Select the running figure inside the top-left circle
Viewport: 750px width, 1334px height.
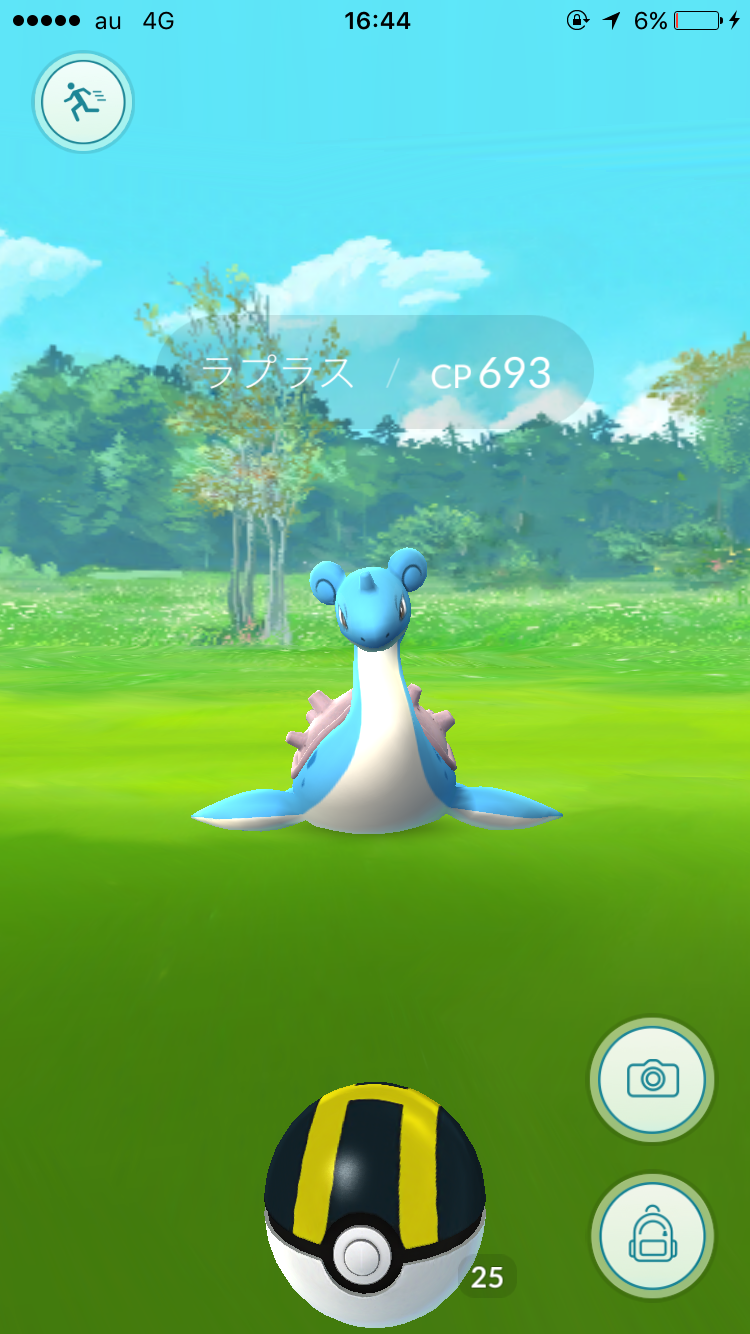[82, 101]
